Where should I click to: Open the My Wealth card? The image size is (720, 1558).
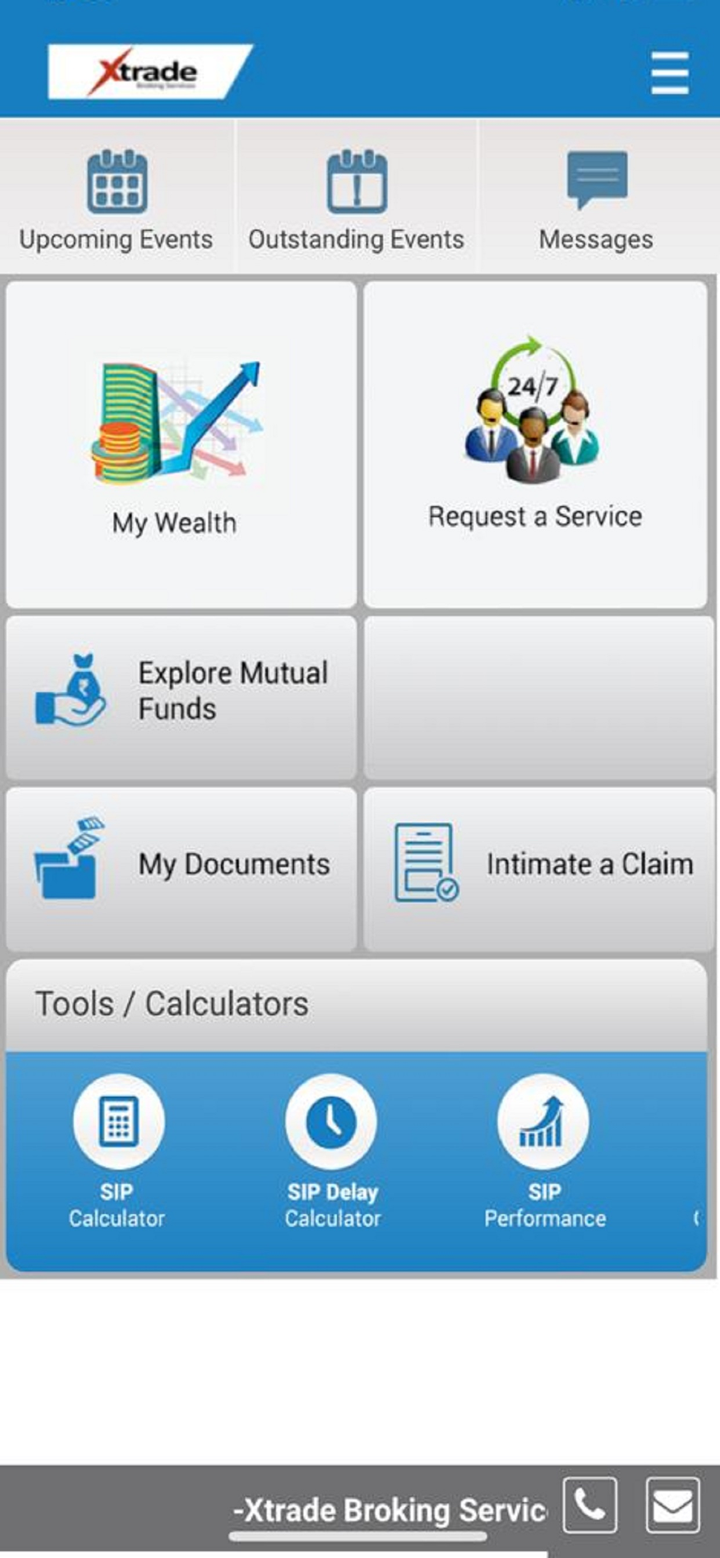[x=181, y=444]
